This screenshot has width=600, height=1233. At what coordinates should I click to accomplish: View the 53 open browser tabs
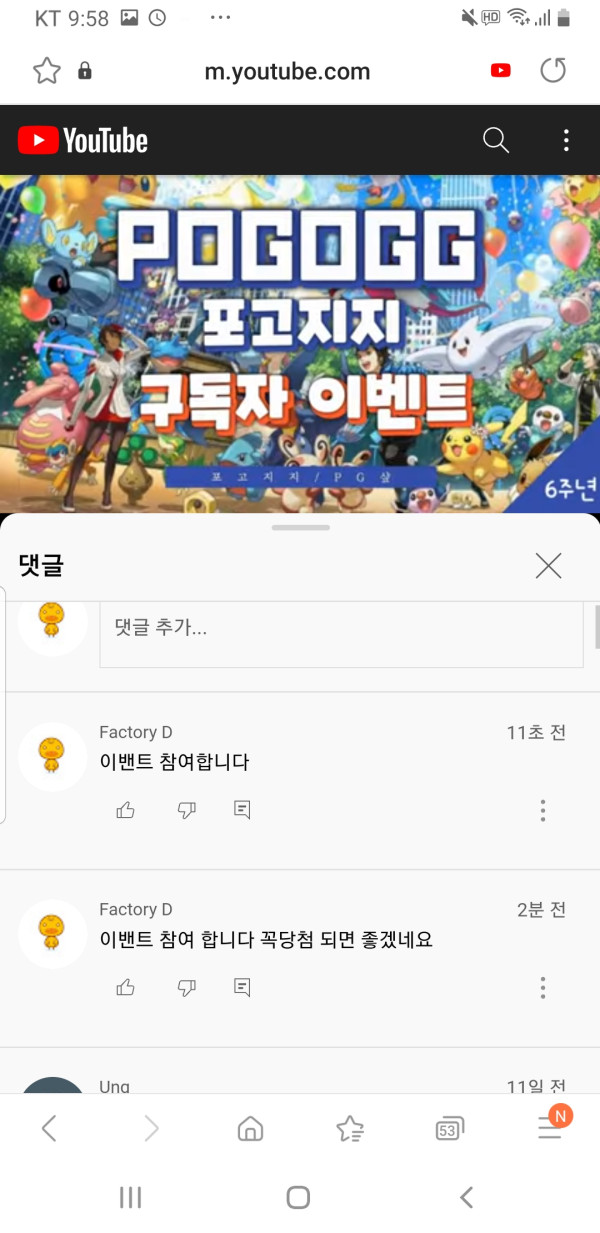(450, 1129)
